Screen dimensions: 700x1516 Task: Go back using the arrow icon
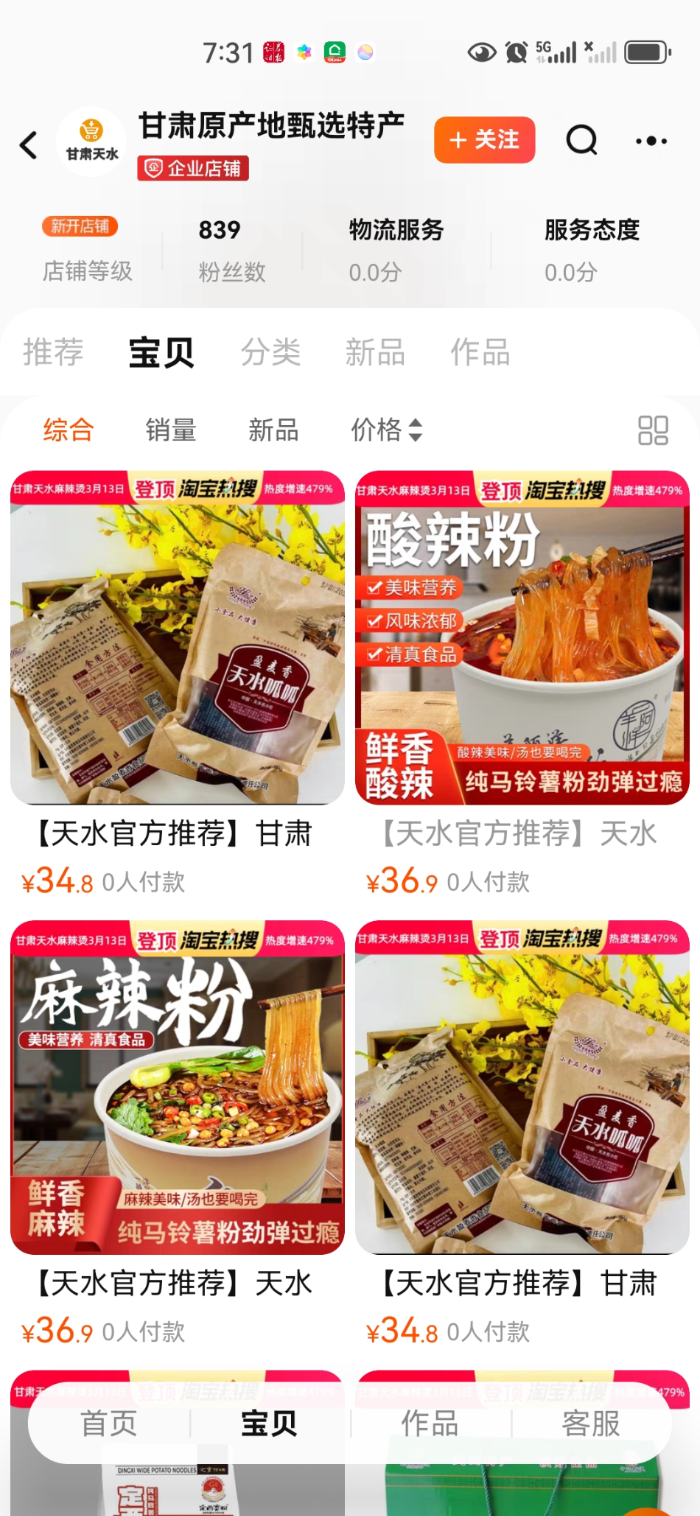(29, 145)
